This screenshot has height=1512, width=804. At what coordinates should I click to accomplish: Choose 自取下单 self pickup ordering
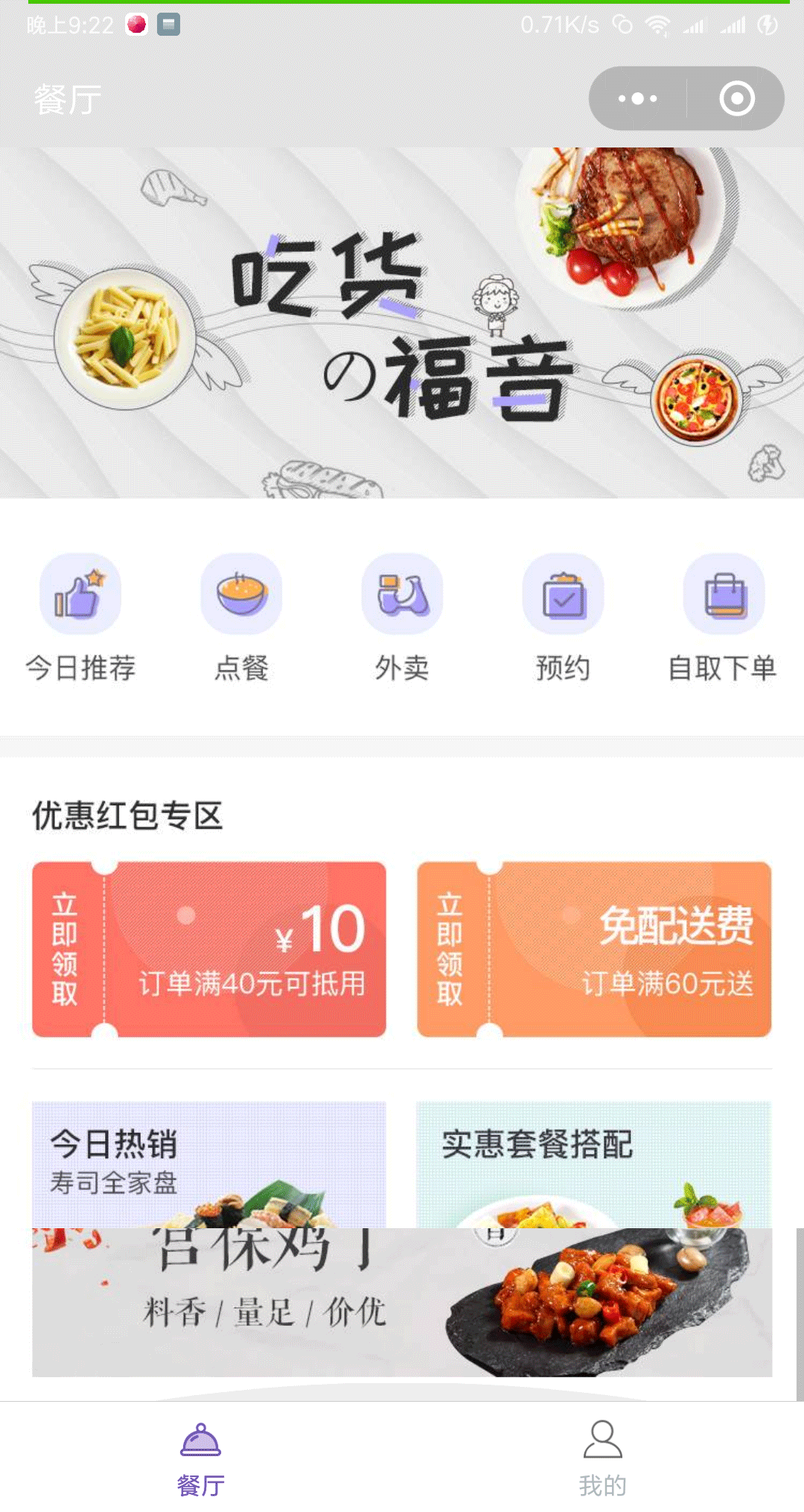tap(723, 617)
